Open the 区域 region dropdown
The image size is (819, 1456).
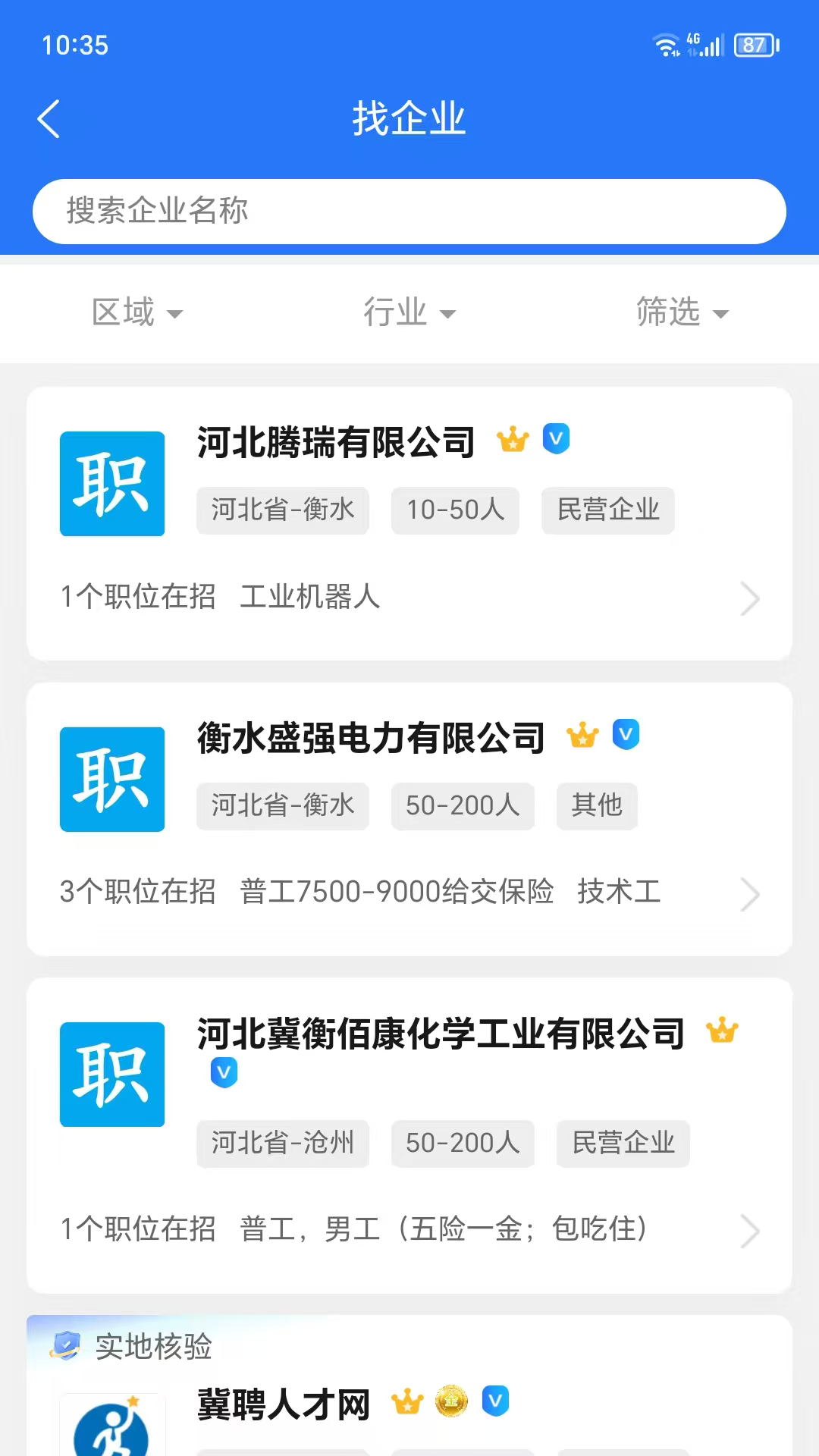click(x=138, y=312)
